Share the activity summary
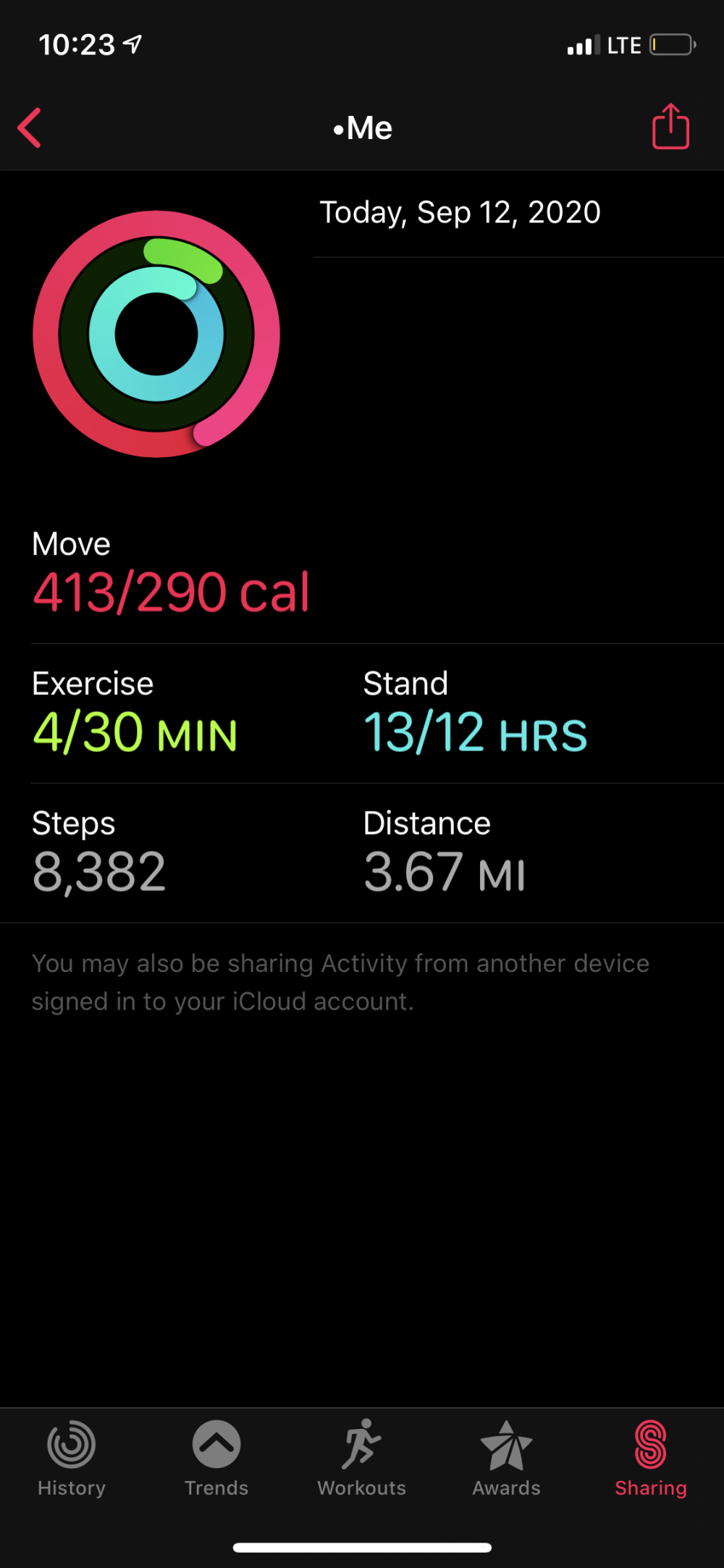 coord(670,127)
